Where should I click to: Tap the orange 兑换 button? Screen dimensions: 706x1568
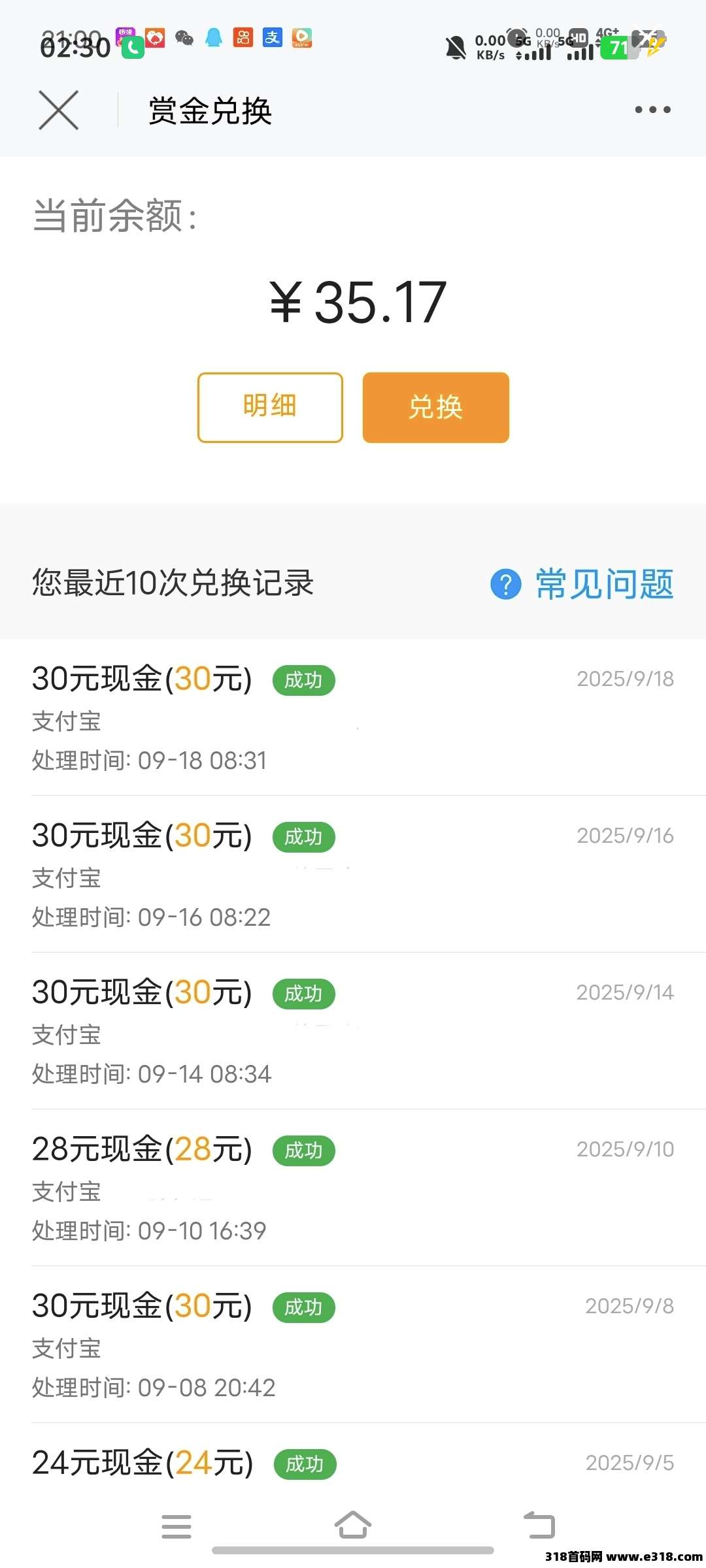pos(436,407)
